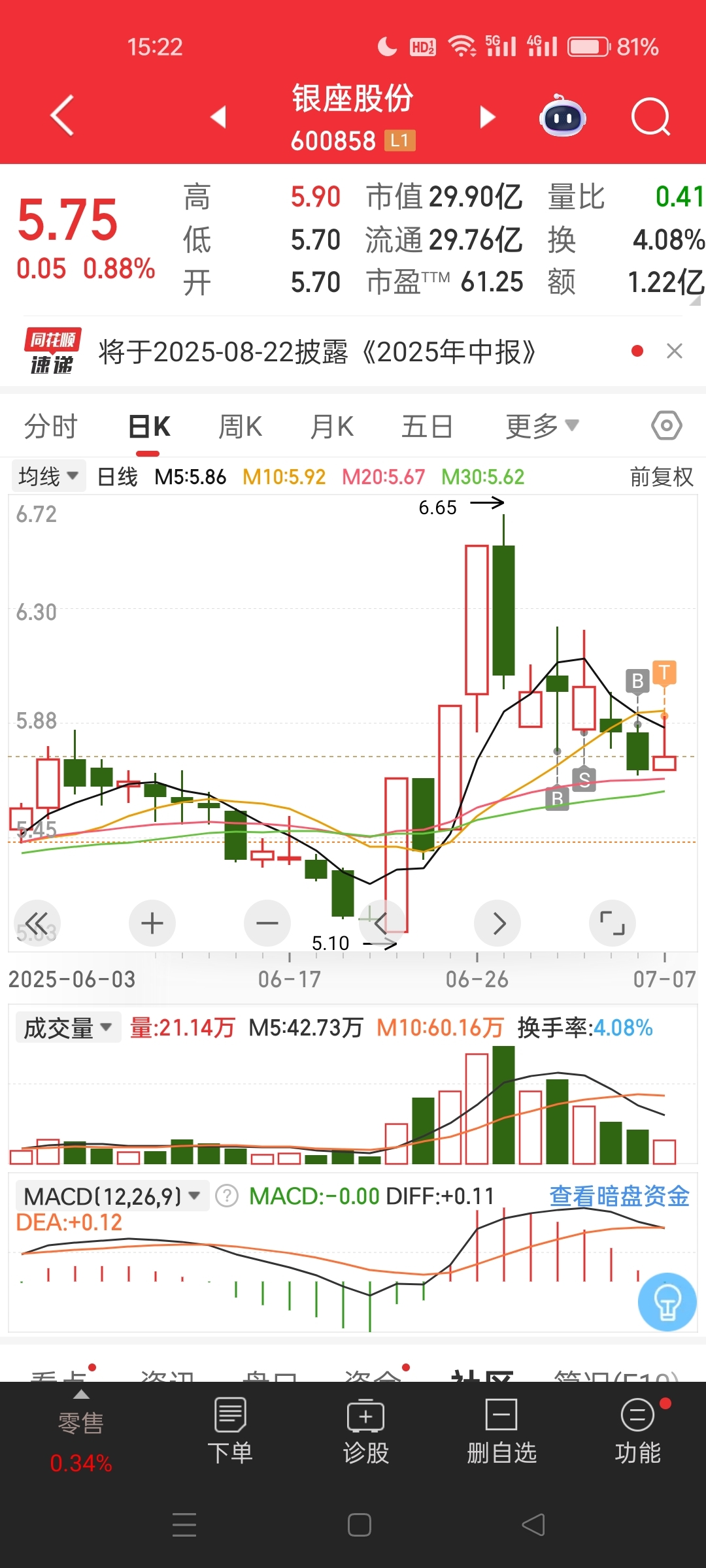Switch to the previous stock with left triangle
This screenshot has height=1568, width=706.
click(218, 117)
